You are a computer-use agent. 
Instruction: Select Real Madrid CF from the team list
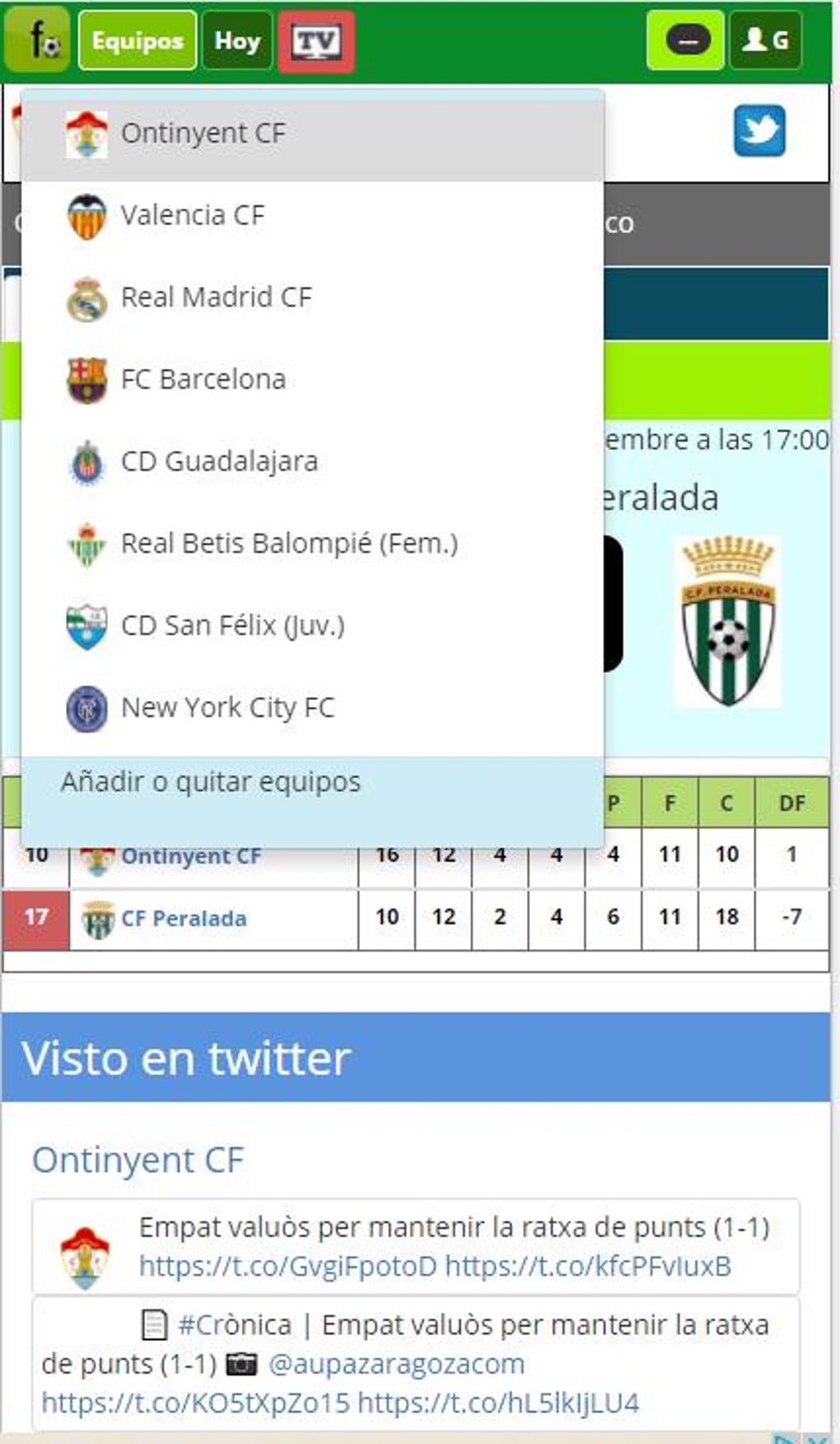pos(217,296)
